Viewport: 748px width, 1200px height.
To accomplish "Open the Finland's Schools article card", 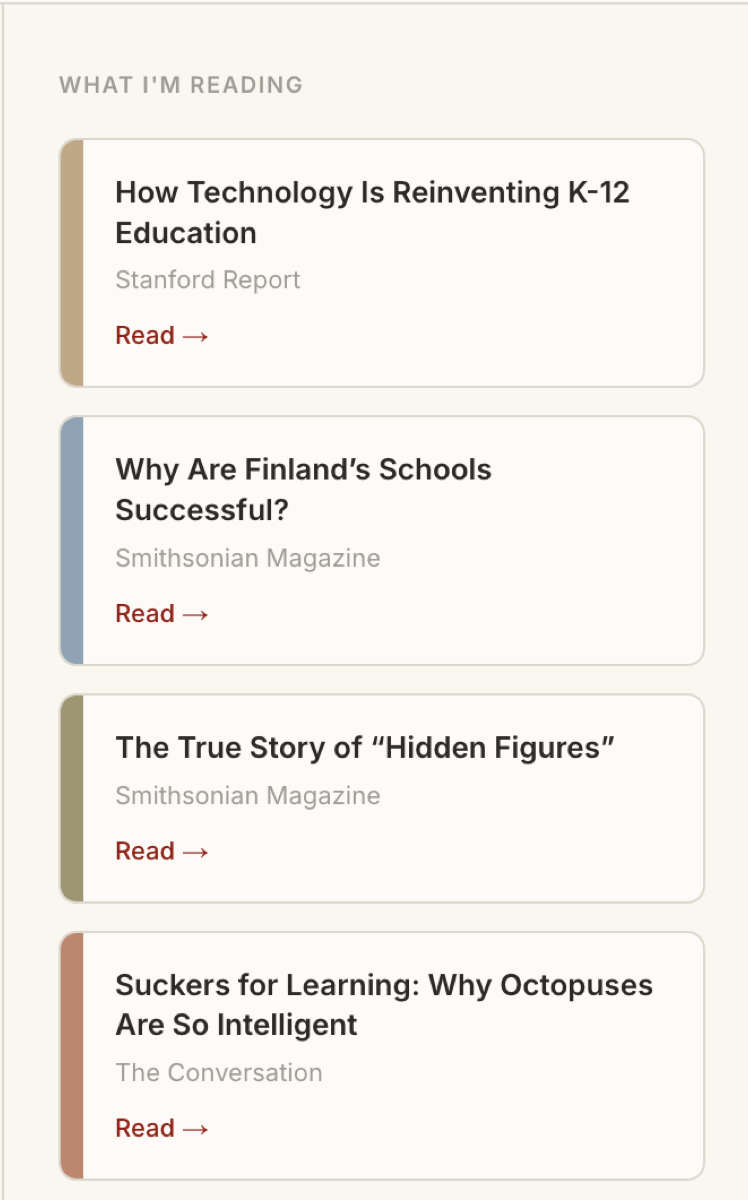I will [x=382, y=541].
